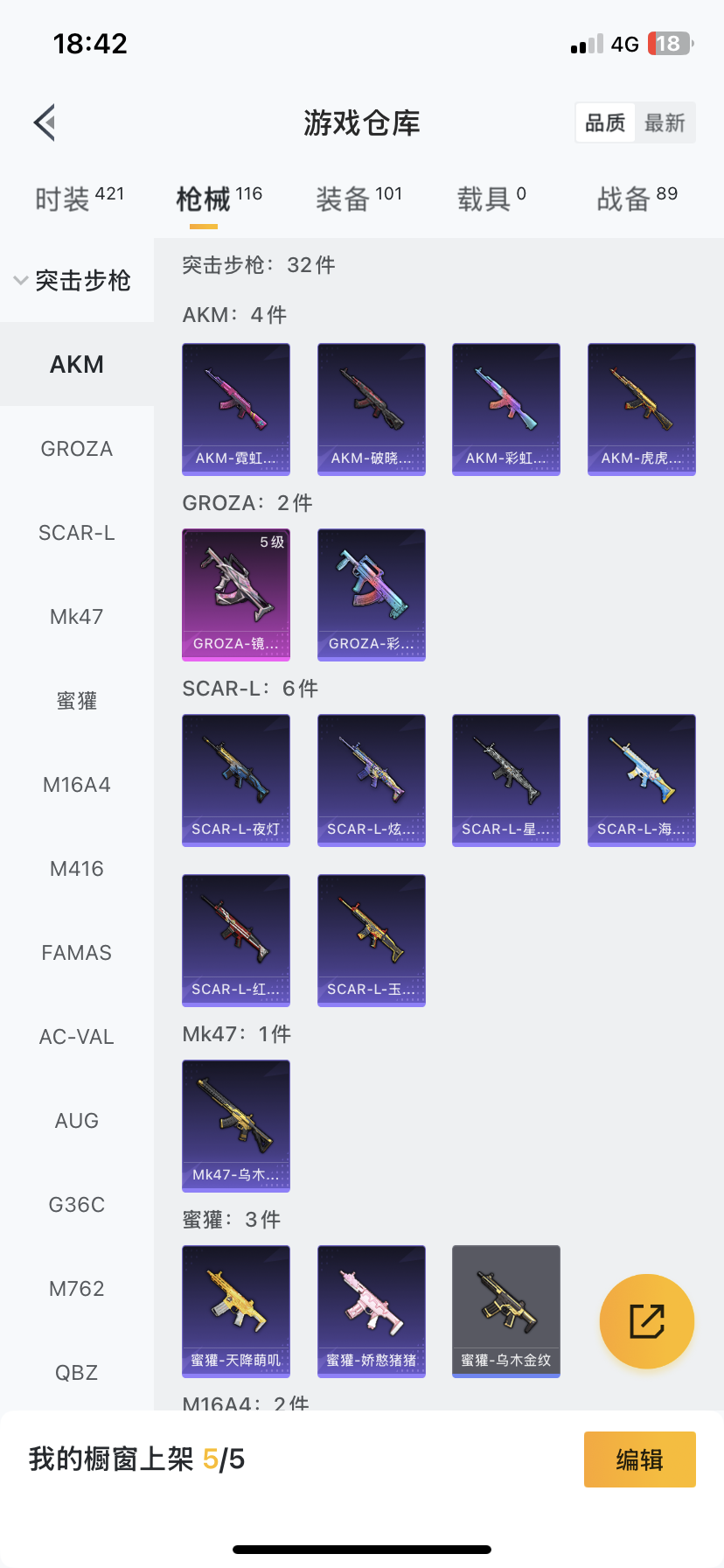The height and width of the screenshot is (1568, 724).
Task: Choose AC-VAL from the sidebar
Action: [77, 1037]
